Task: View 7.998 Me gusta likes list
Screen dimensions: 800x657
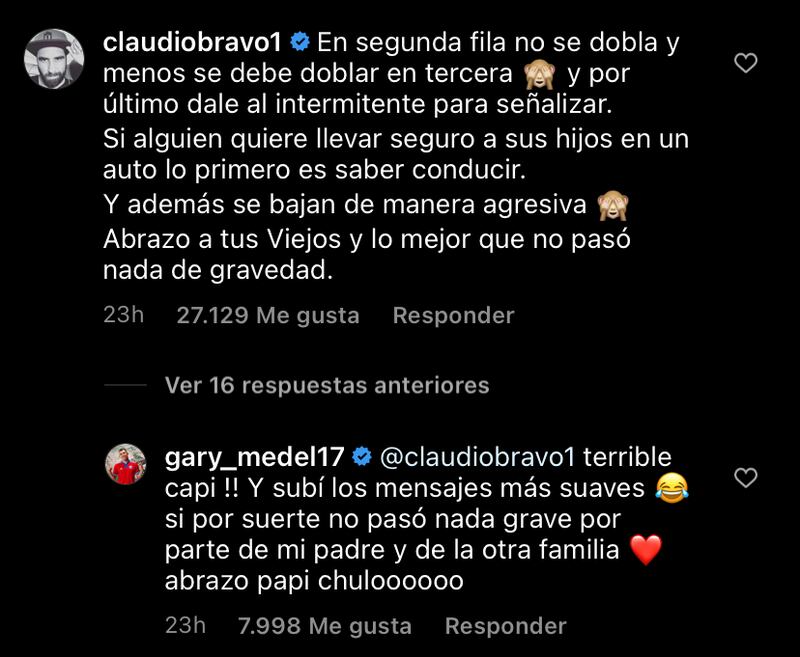Action: pos(325,626)
